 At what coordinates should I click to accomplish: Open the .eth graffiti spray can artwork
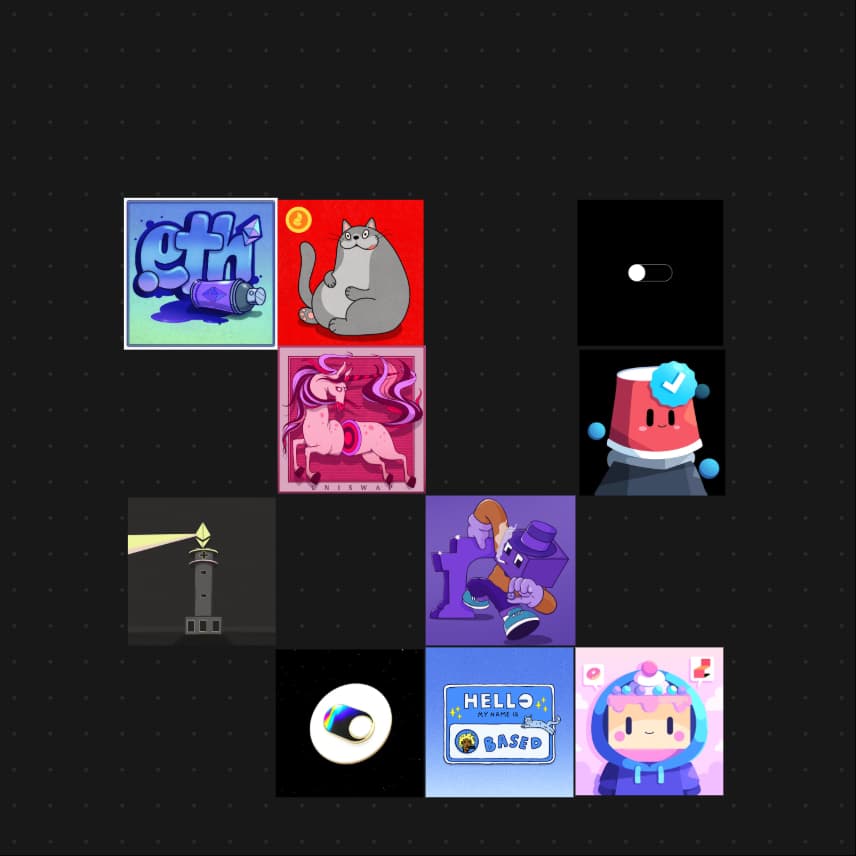pos(200,273)
